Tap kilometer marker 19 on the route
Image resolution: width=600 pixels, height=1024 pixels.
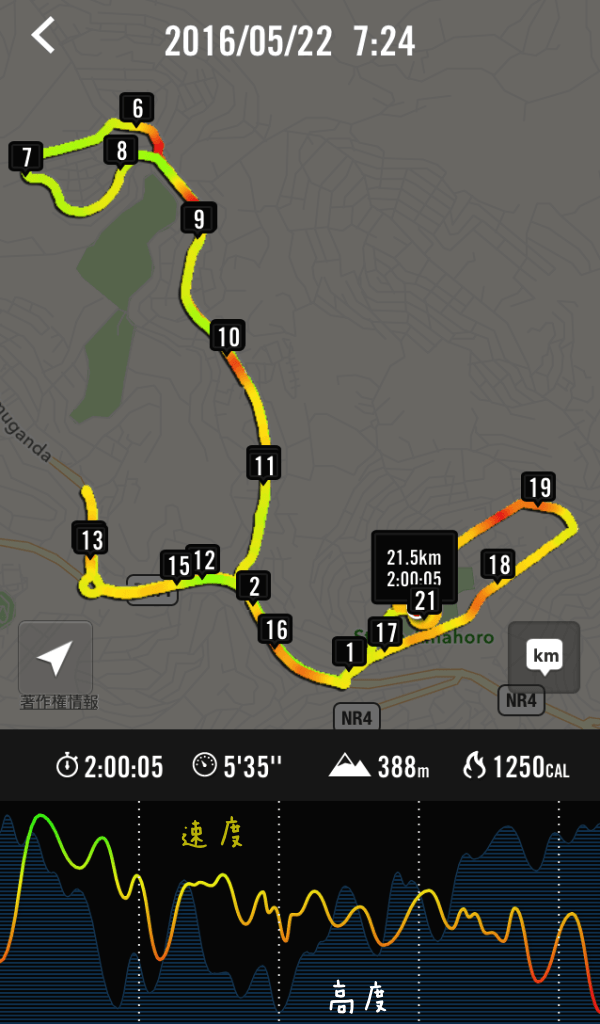point(539,488)
